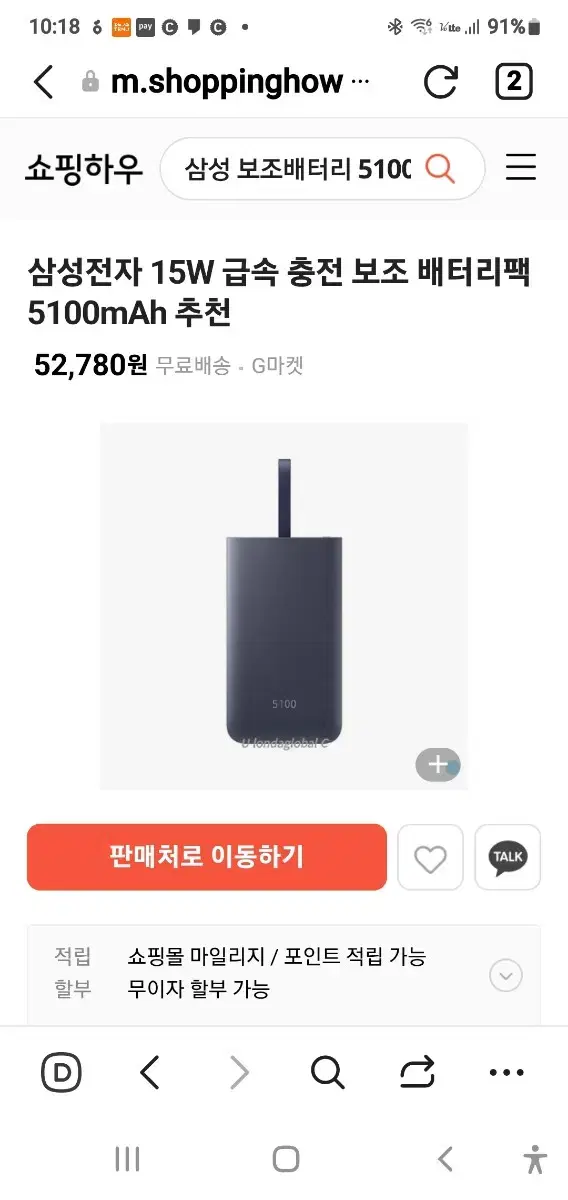Open the browser tabs counter
Viewport: 568px width, 1200px height.
(514, 82)
